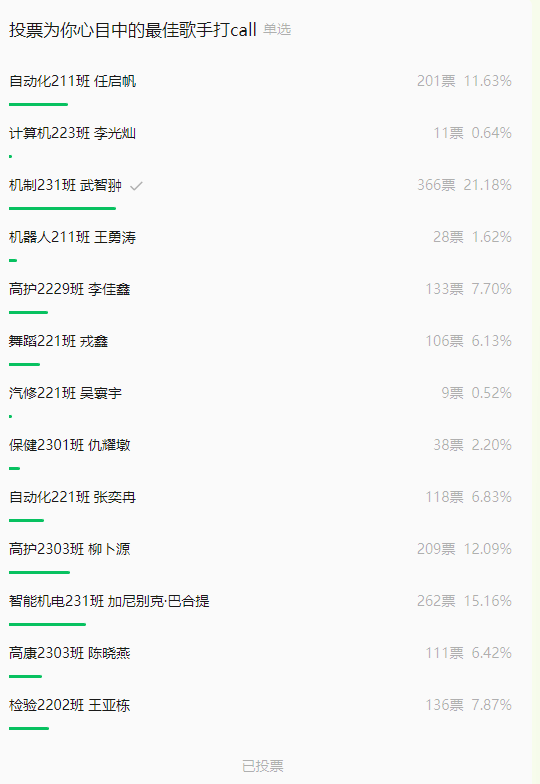540x784 pixels.
Task: Choose 智能机电231班 加尼别克·巴合提
Action: click(260, 608)
